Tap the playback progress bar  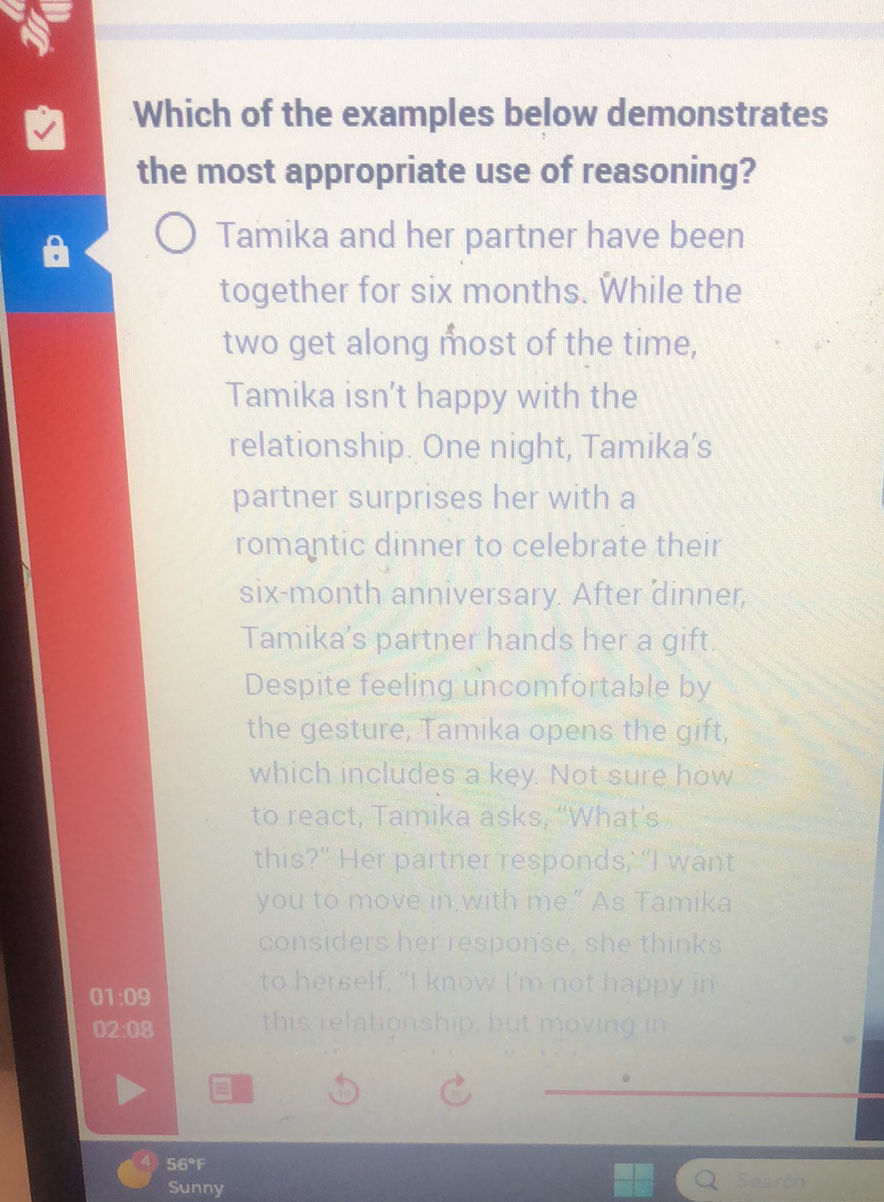pos(700,1093)
